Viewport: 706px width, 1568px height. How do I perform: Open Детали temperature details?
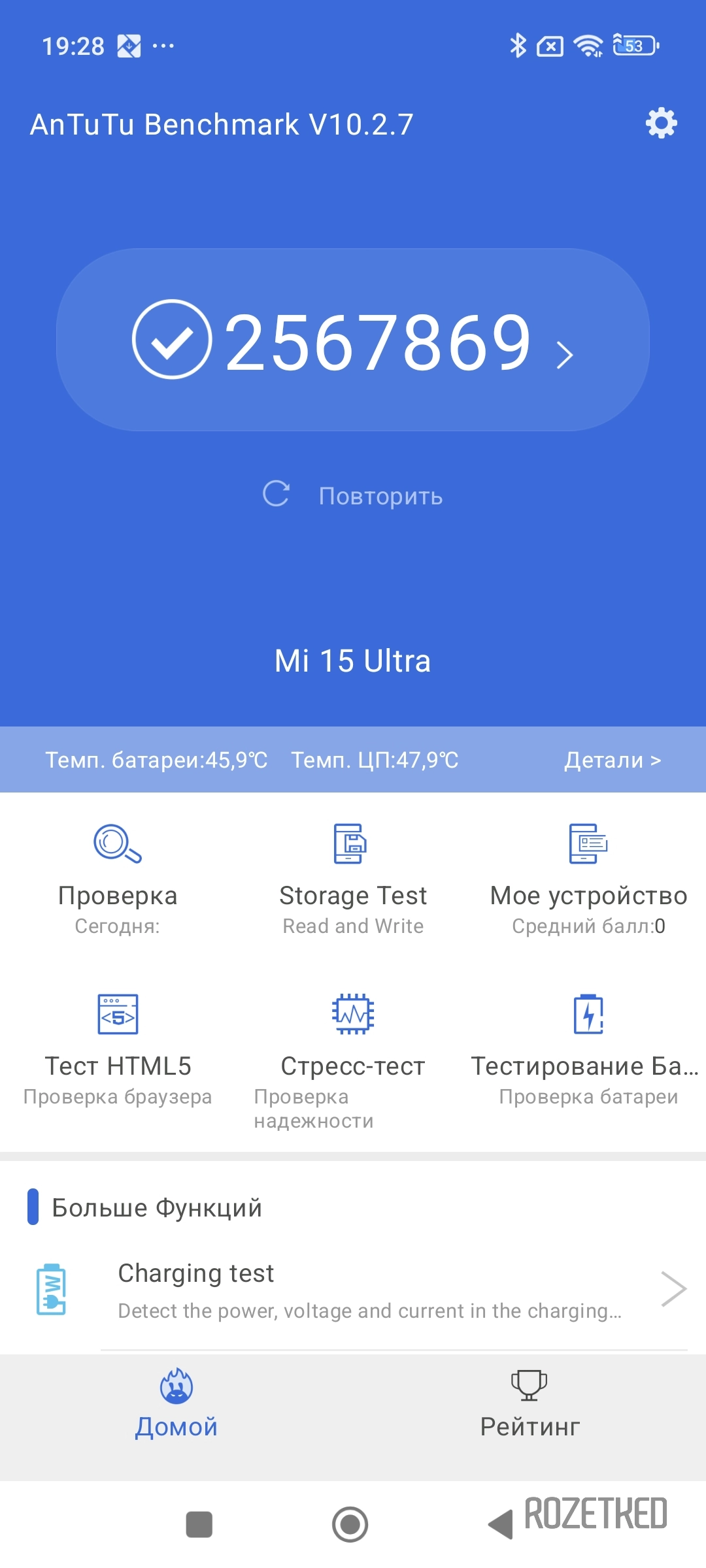pyautogui.click(x=613, y=760)
